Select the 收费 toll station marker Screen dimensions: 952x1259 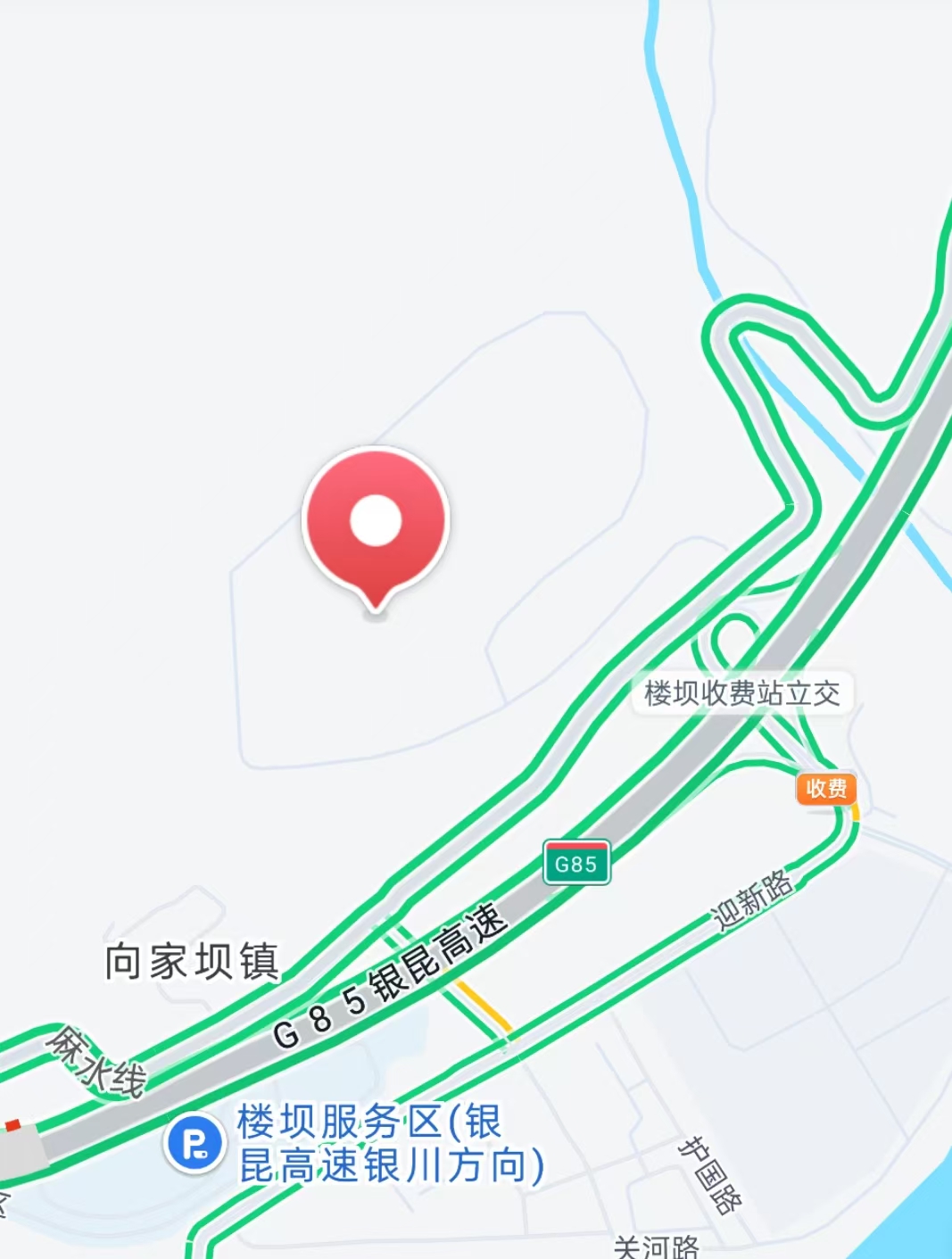click(x=825, y=789)
